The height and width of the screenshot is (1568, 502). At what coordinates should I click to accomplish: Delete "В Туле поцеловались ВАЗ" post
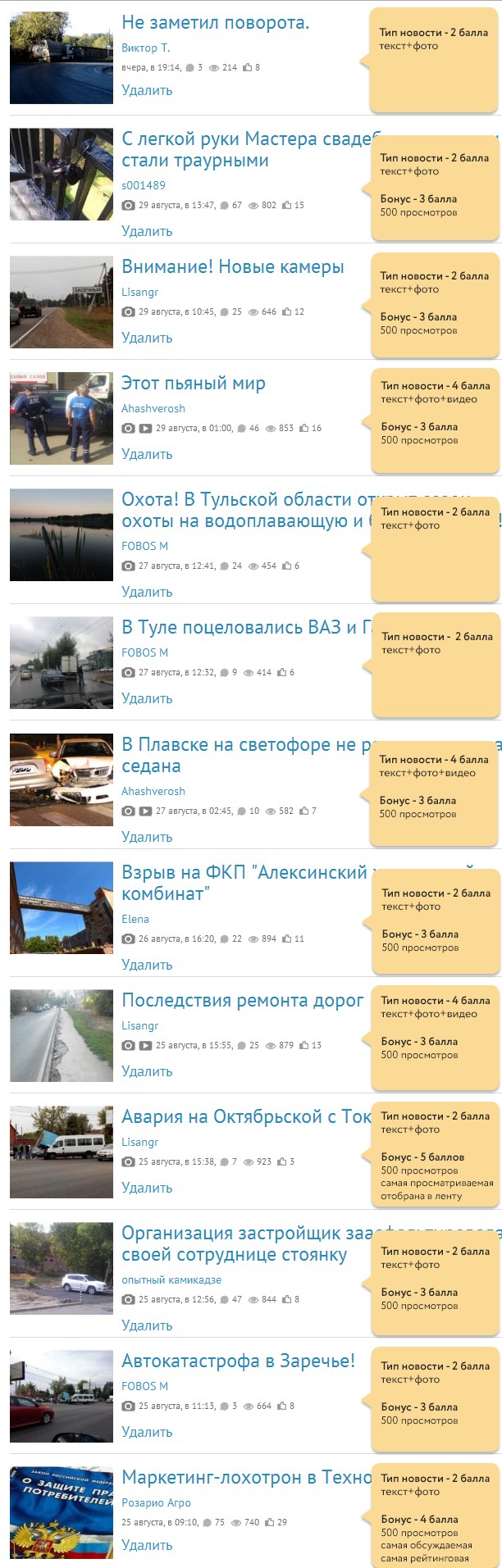[147, 698]
